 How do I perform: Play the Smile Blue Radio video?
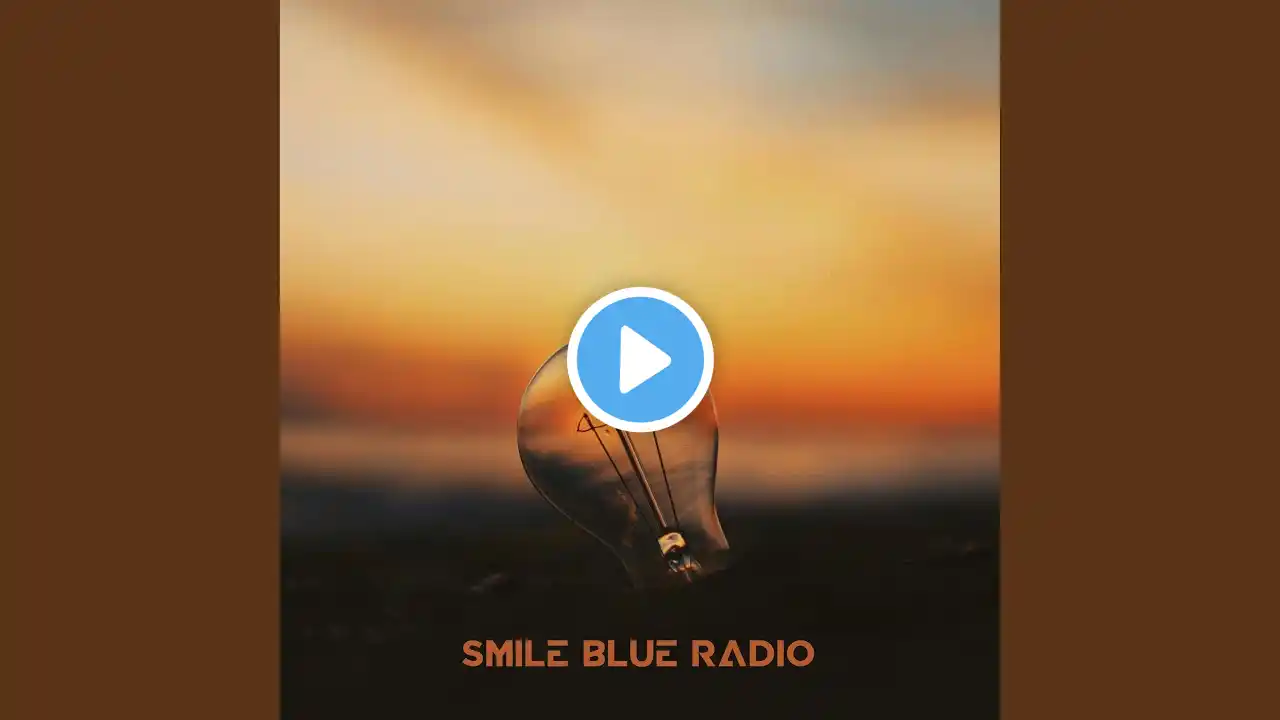pos(640,360)
